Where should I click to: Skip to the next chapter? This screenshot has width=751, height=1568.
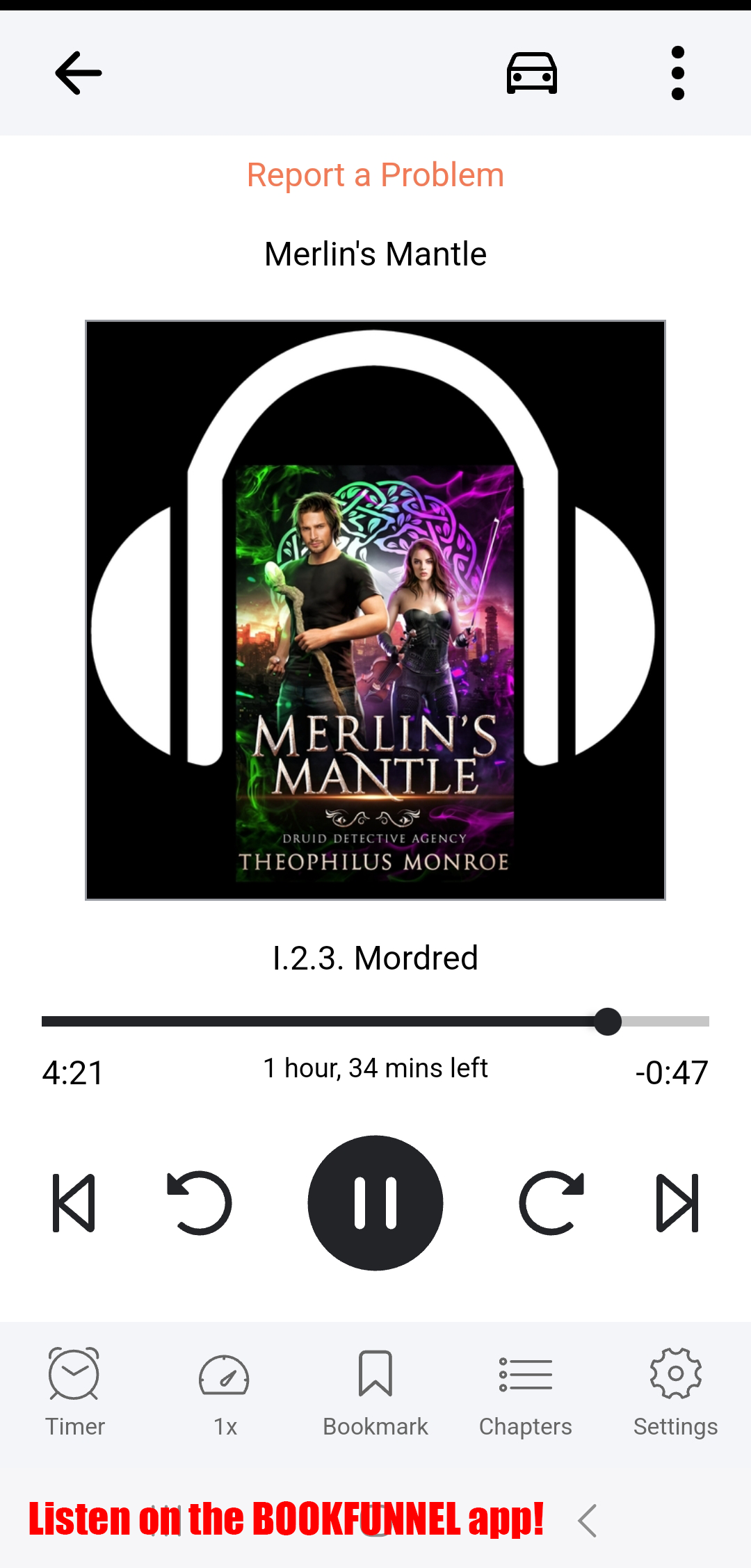(677, 1203)
